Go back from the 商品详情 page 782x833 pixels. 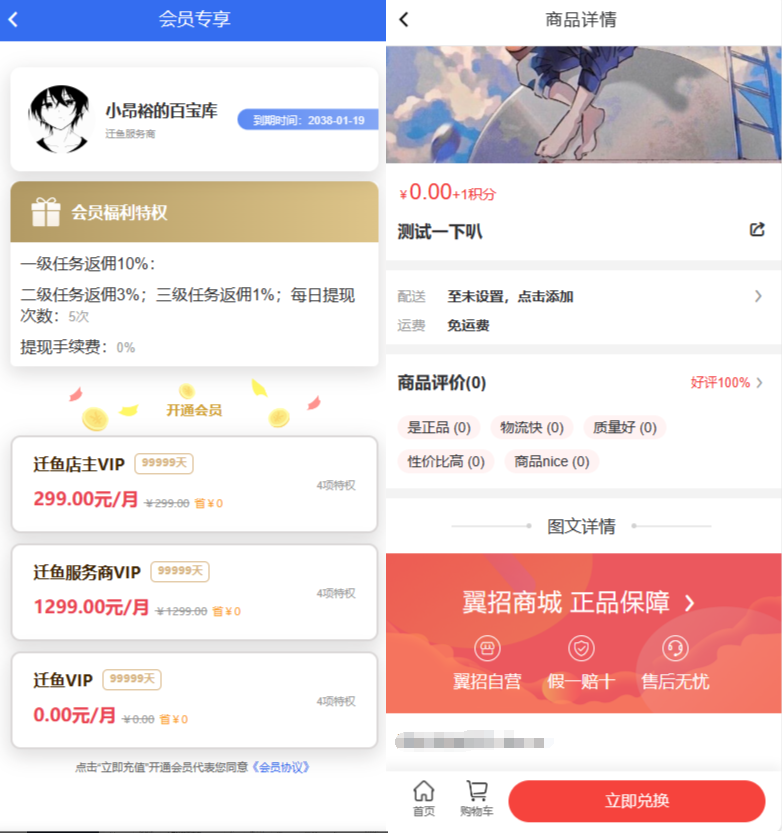click(404, 19)
